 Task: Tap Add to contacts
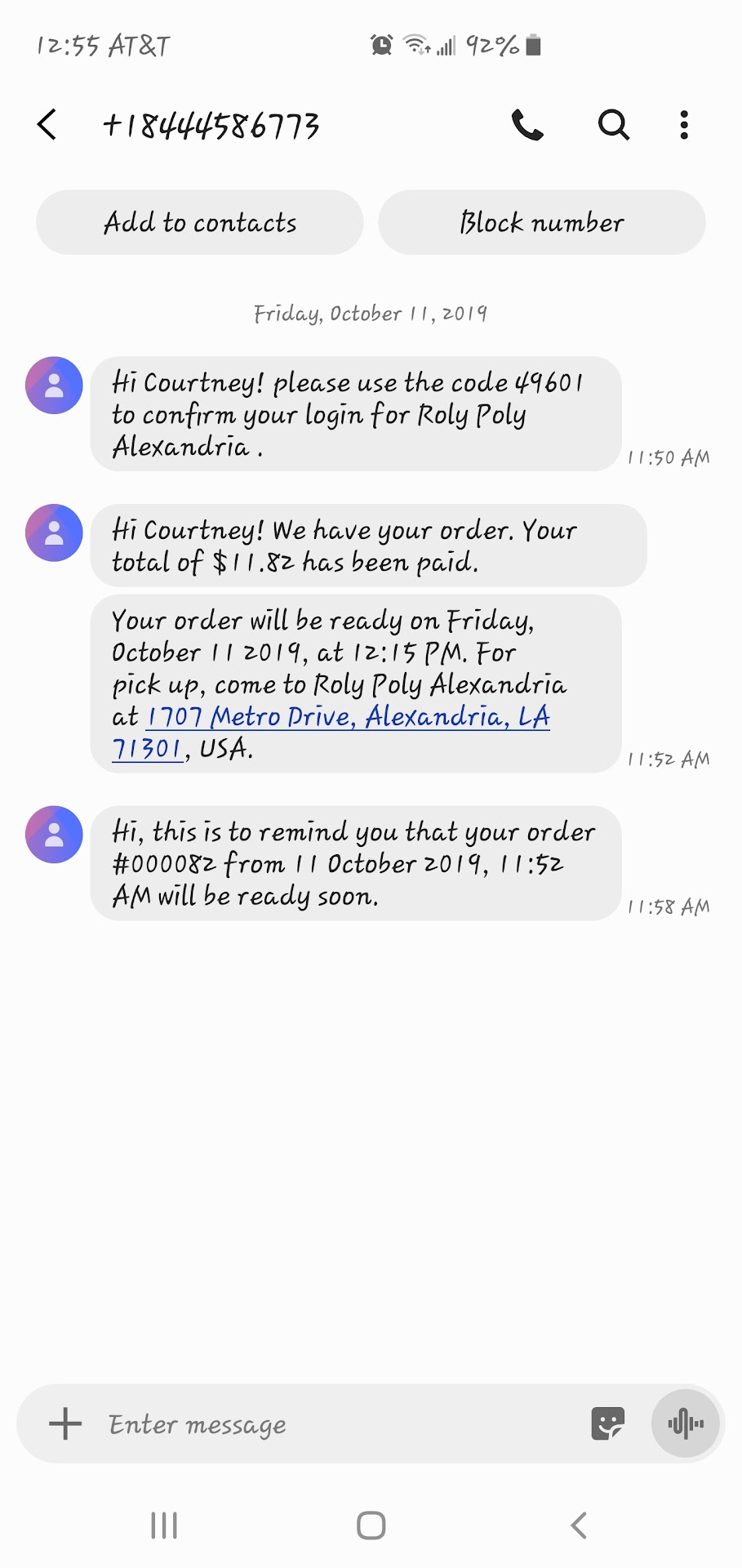click(x=200, y=222)
